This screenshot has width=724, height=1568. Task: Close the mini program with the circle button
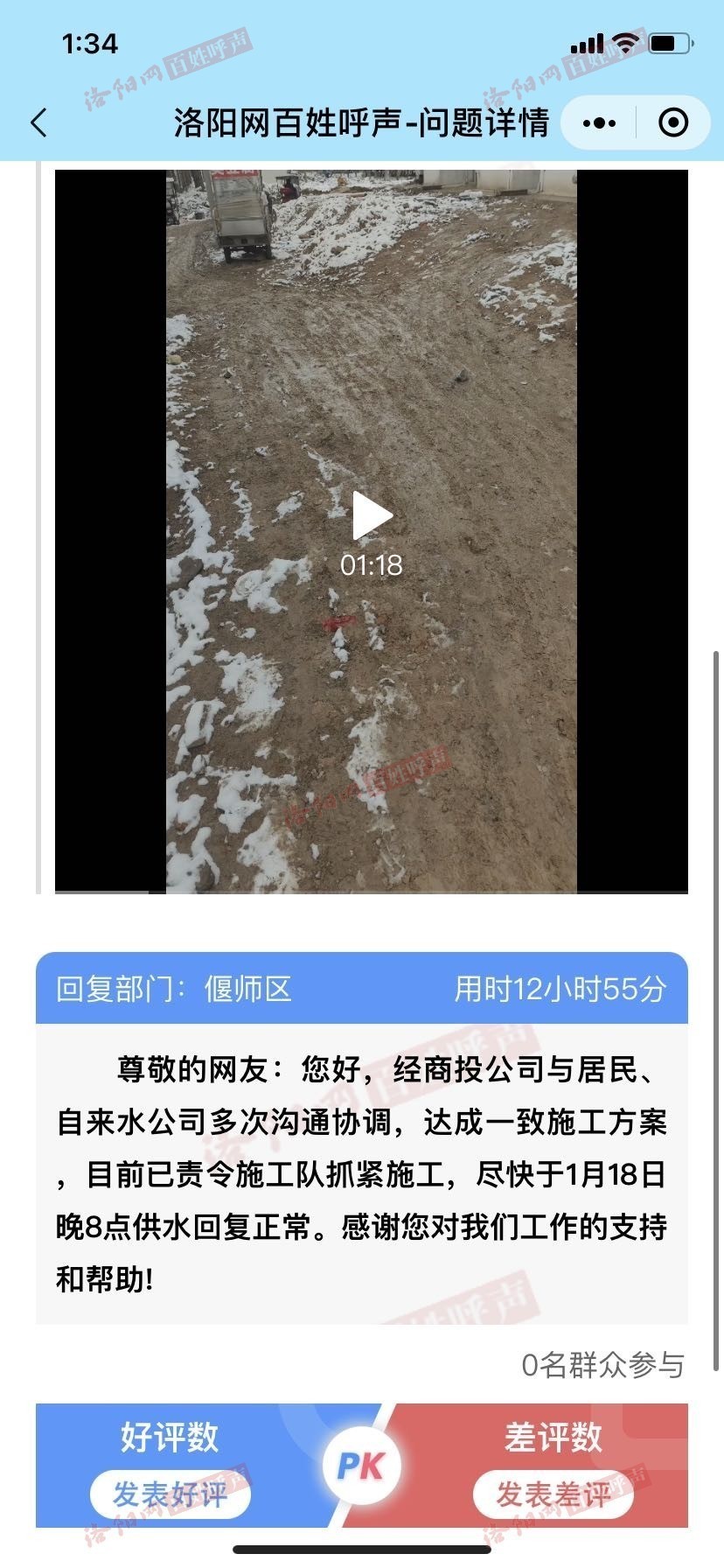[x=672, y=122]
